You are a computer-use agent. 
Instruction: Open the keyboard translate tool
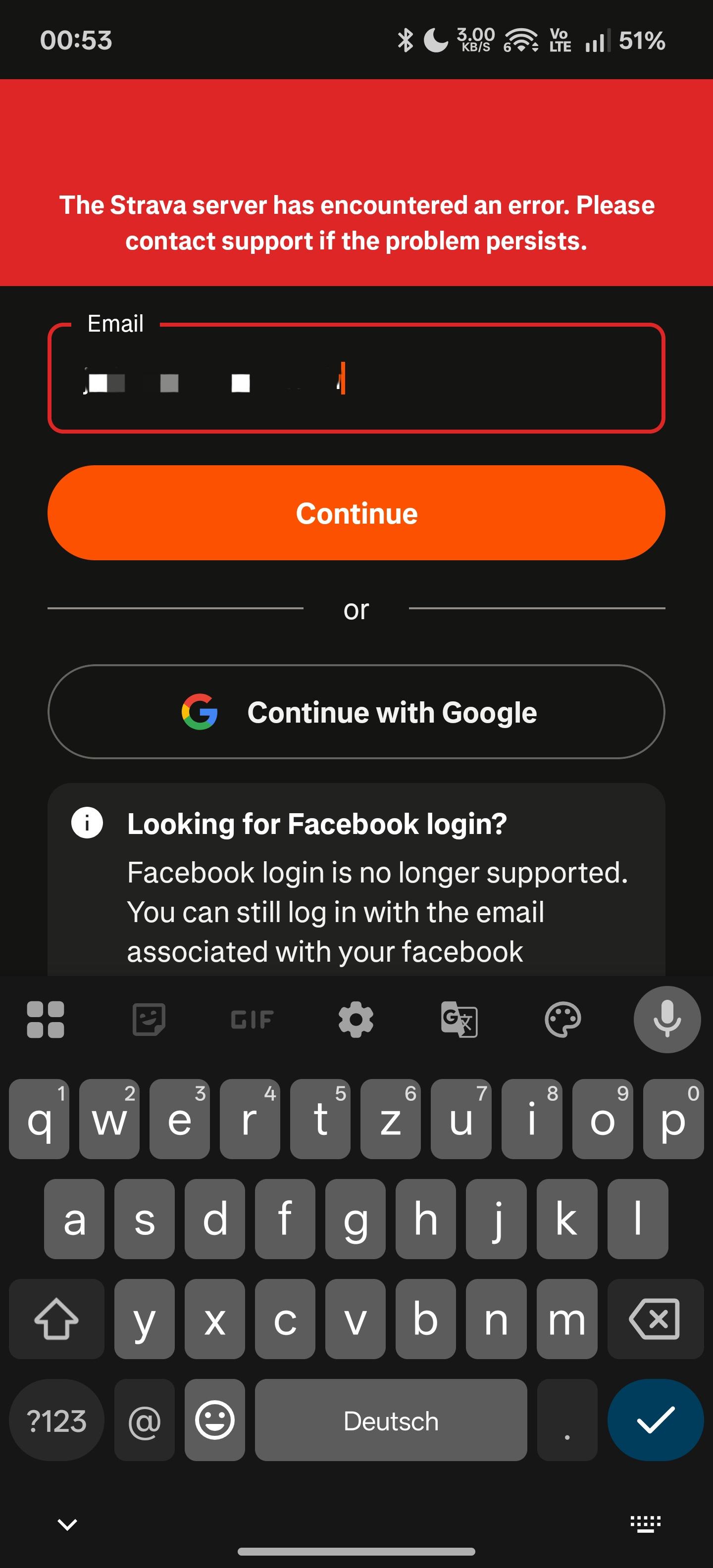pos(459,1019)
